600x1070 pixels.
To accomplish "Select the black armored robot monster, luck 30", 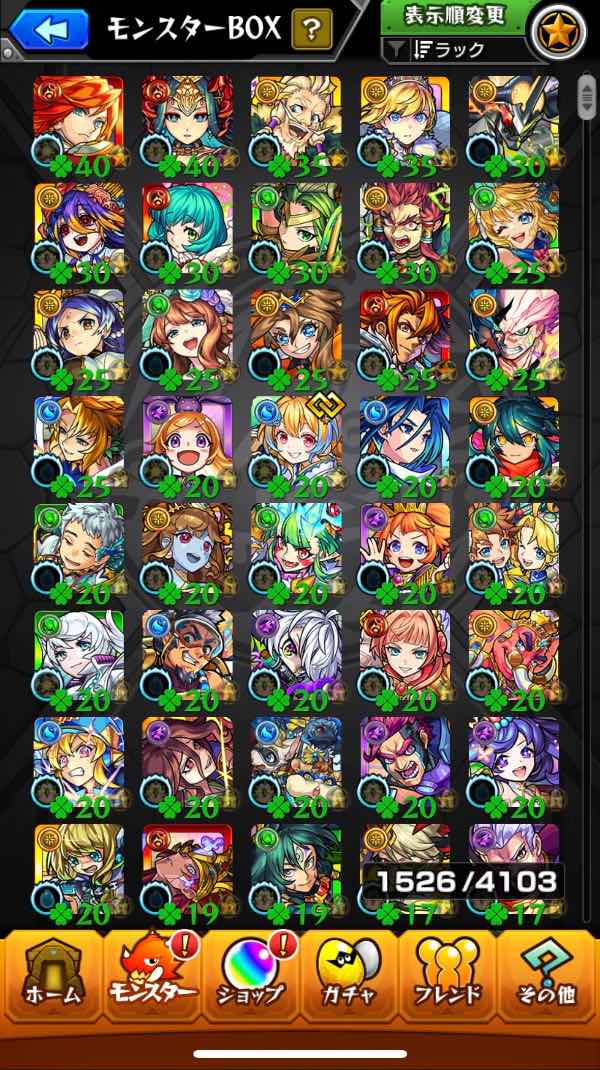I will [x=513, y=122].
